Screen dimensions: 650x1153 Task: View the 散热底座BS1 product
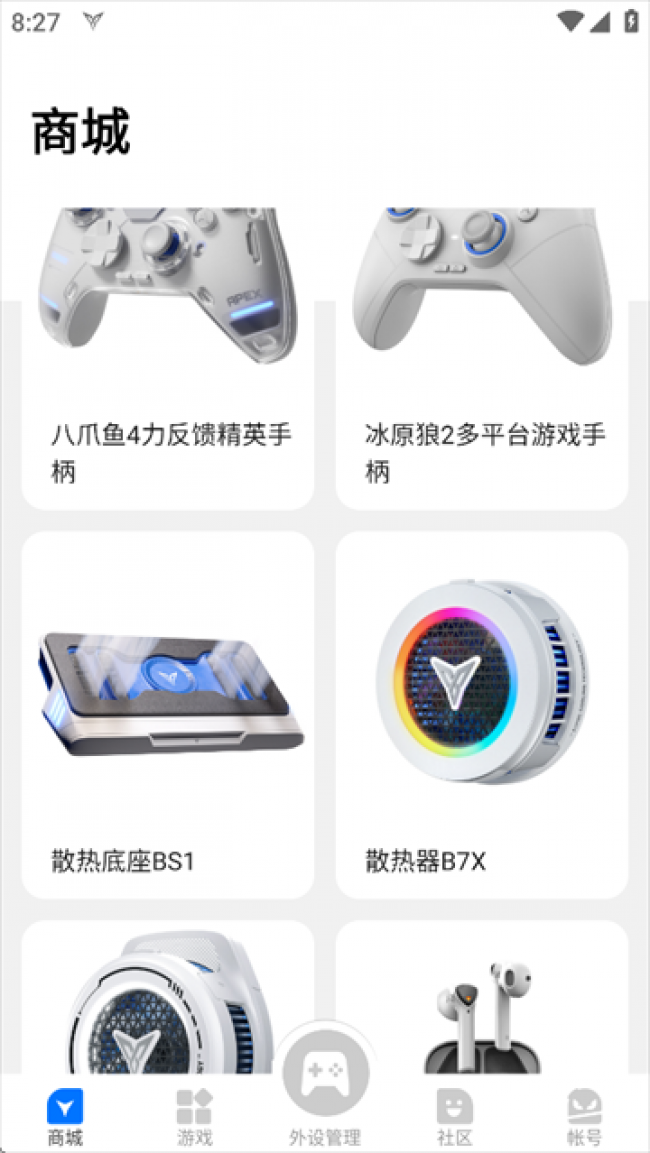click(x=167, y=714)
